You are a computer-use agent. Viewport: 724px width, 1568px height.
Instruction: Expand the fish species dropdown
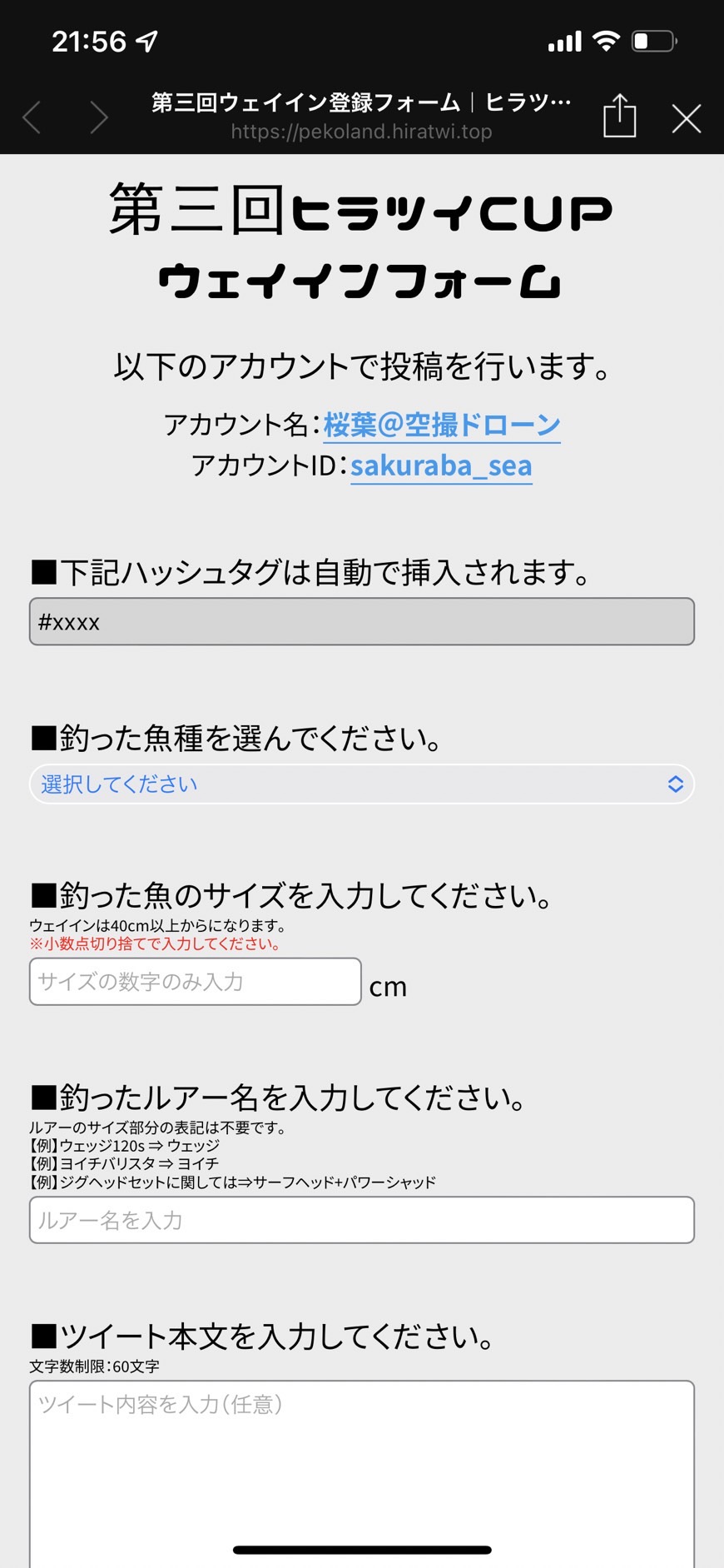pyautogui.click(x=361, y=784)
